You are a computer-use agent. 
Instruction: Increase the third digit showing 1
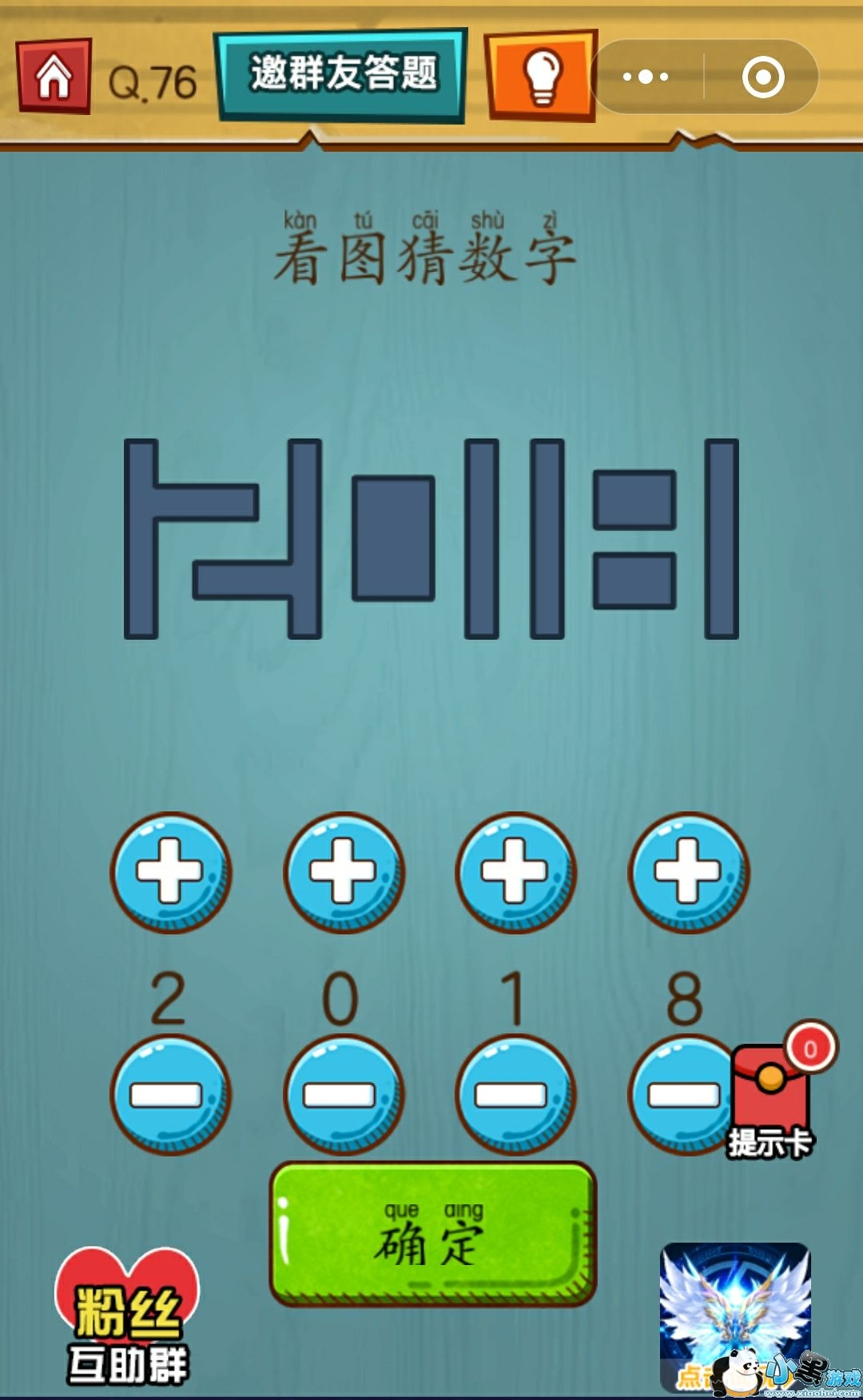click(x=515, y=871)
